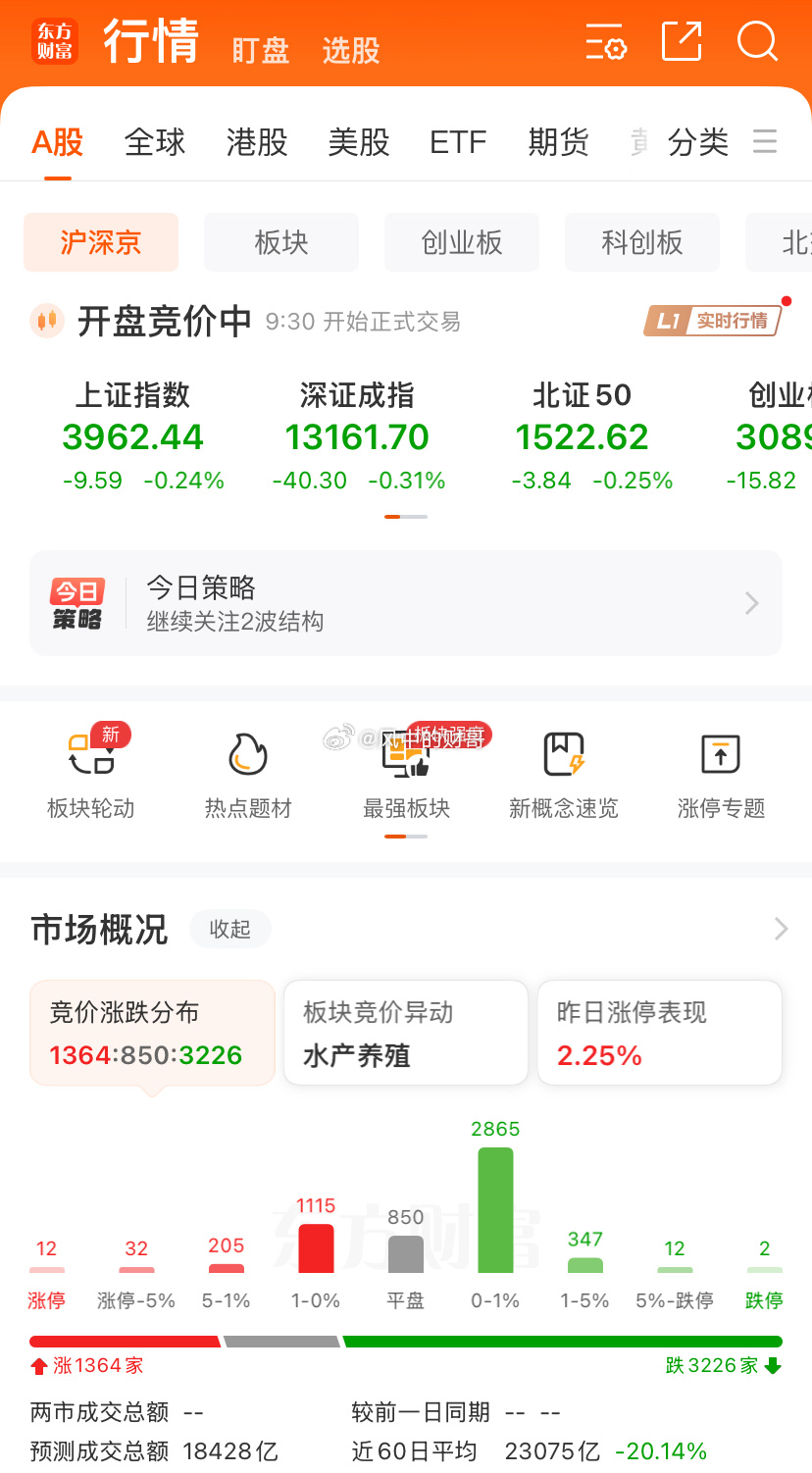The height and width of the screenshot is (1473, 812).
Task: Open 新概念速览 feature icon
Action: [x=563, y=755]
